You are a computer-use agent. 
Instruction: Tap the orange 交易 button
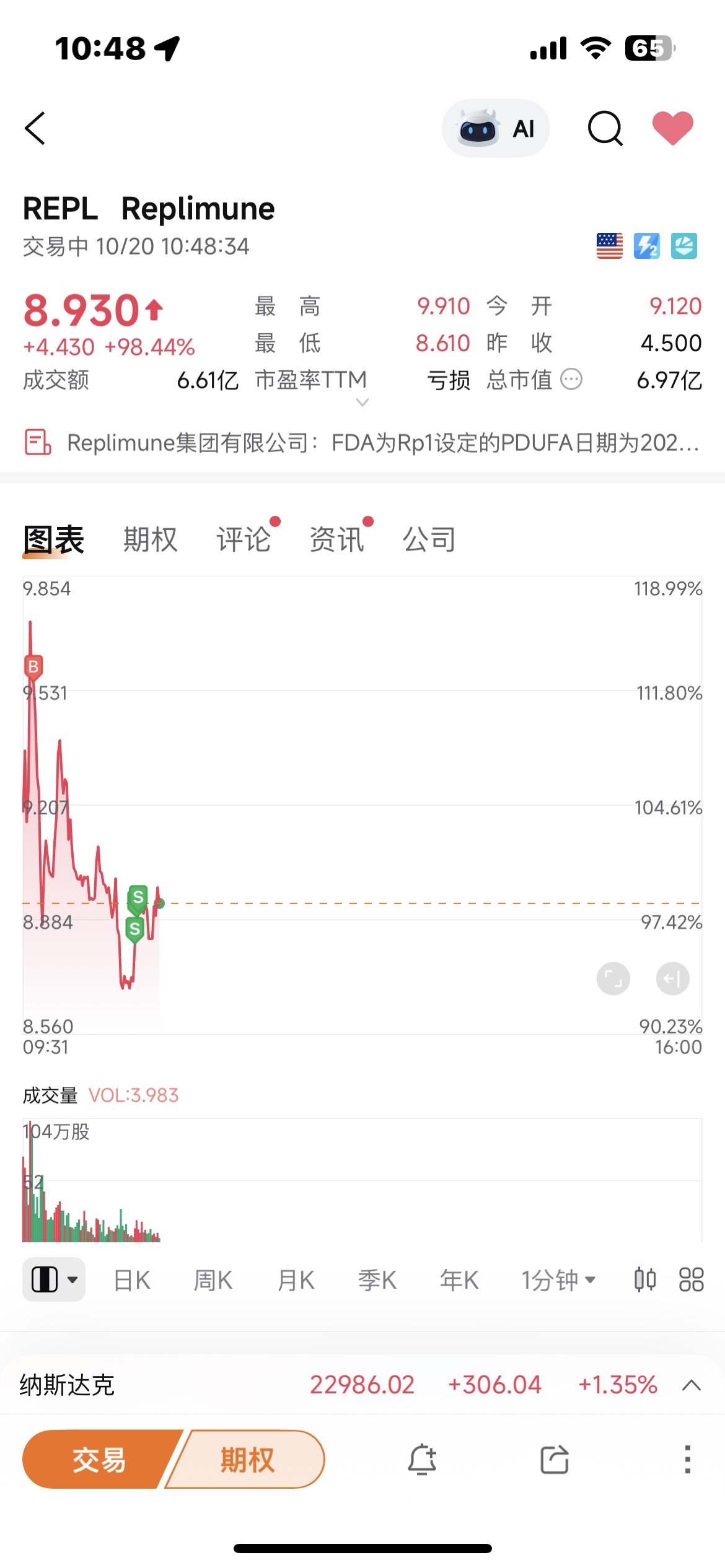tap(99, 1459)
